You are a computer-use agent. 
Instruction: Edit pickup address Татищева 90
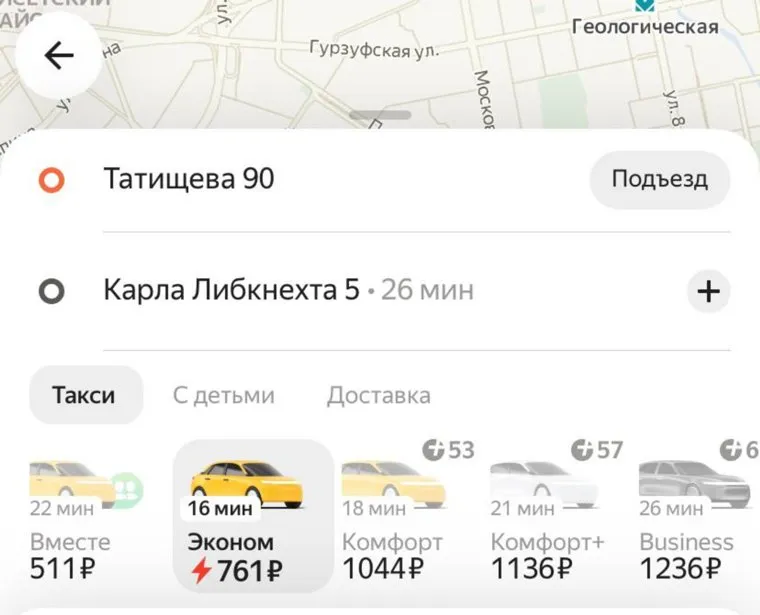point(189,180)
